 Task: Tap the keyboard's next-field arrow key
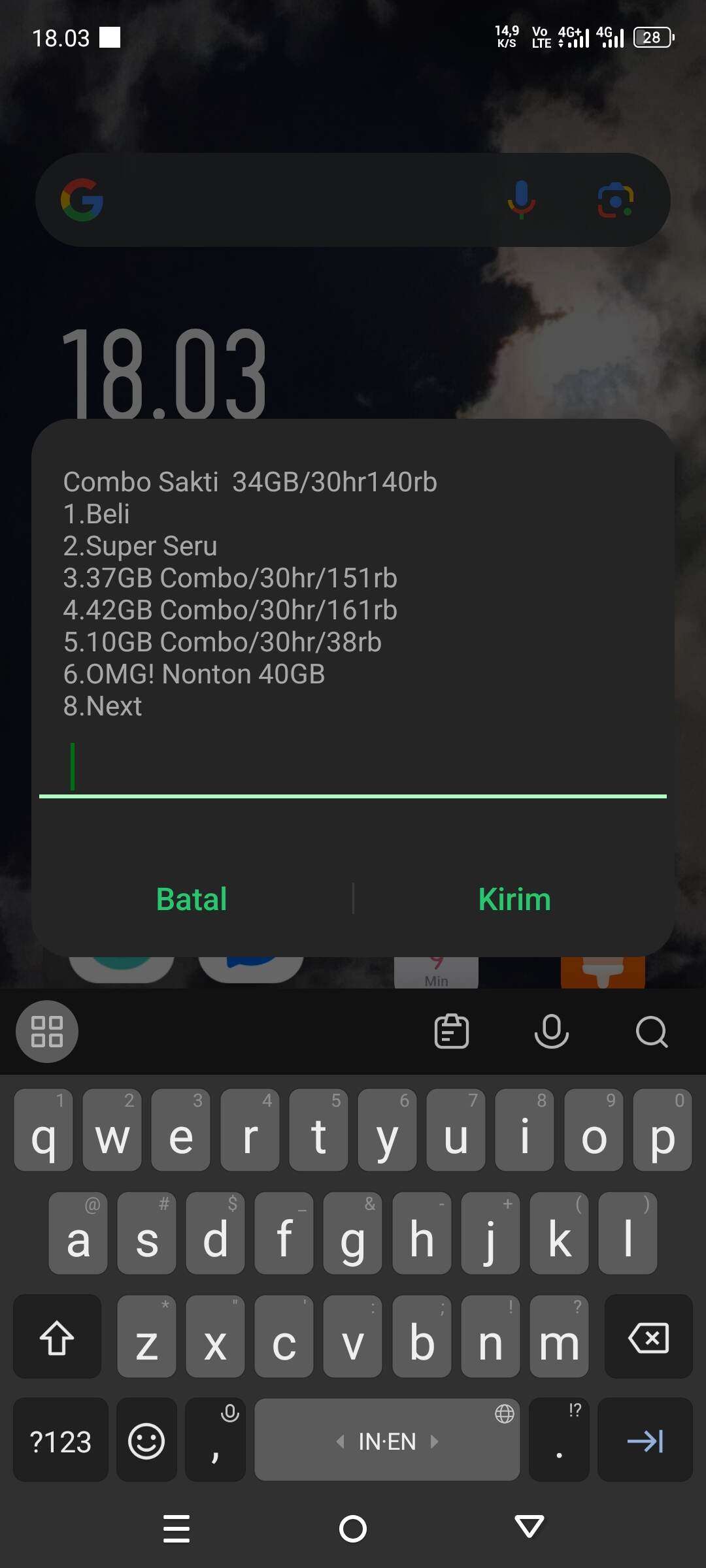click(x=645, y=1441)
